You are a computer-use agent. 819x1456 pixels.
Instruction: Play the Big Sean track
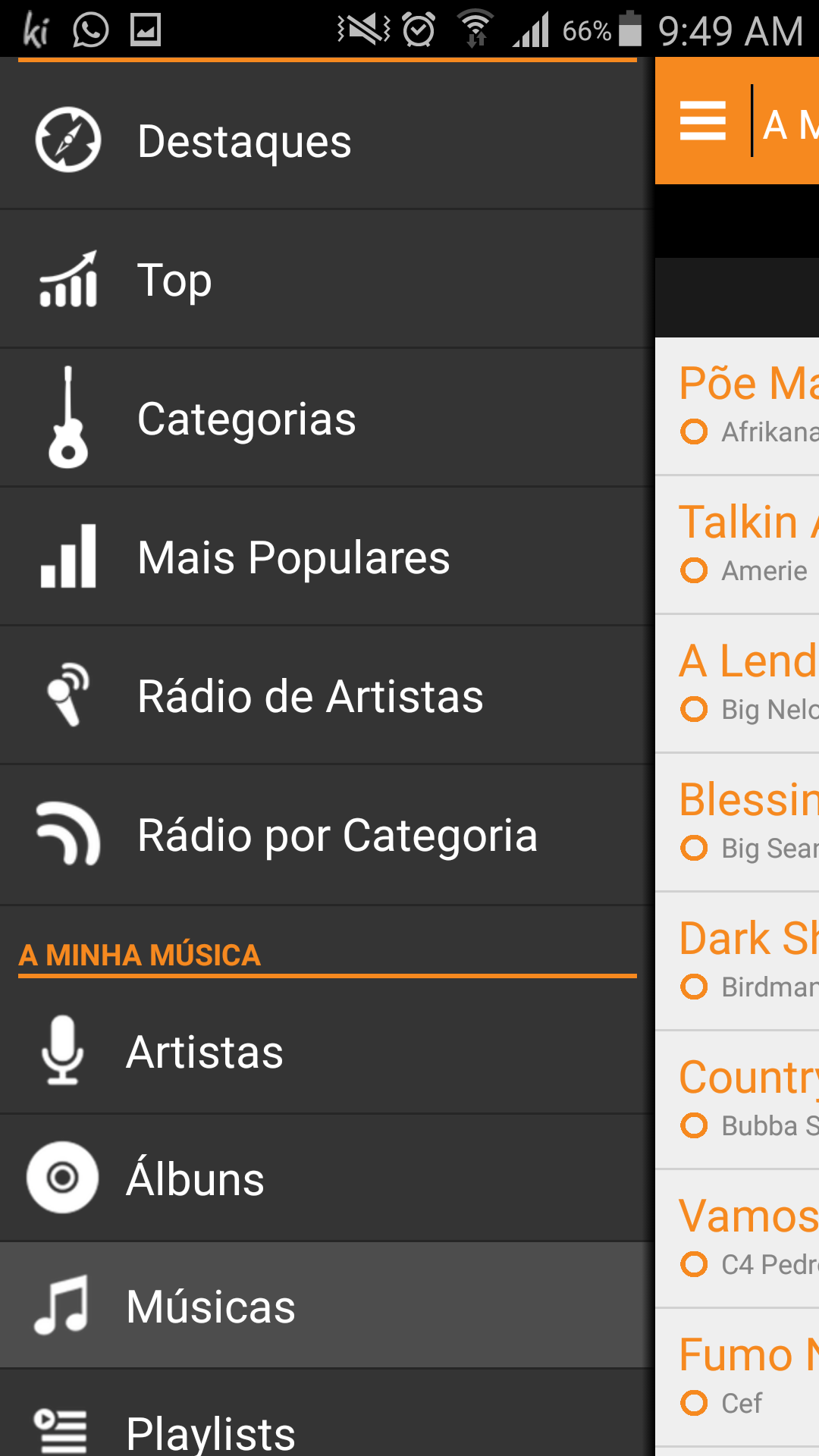[x=737, y=823]
